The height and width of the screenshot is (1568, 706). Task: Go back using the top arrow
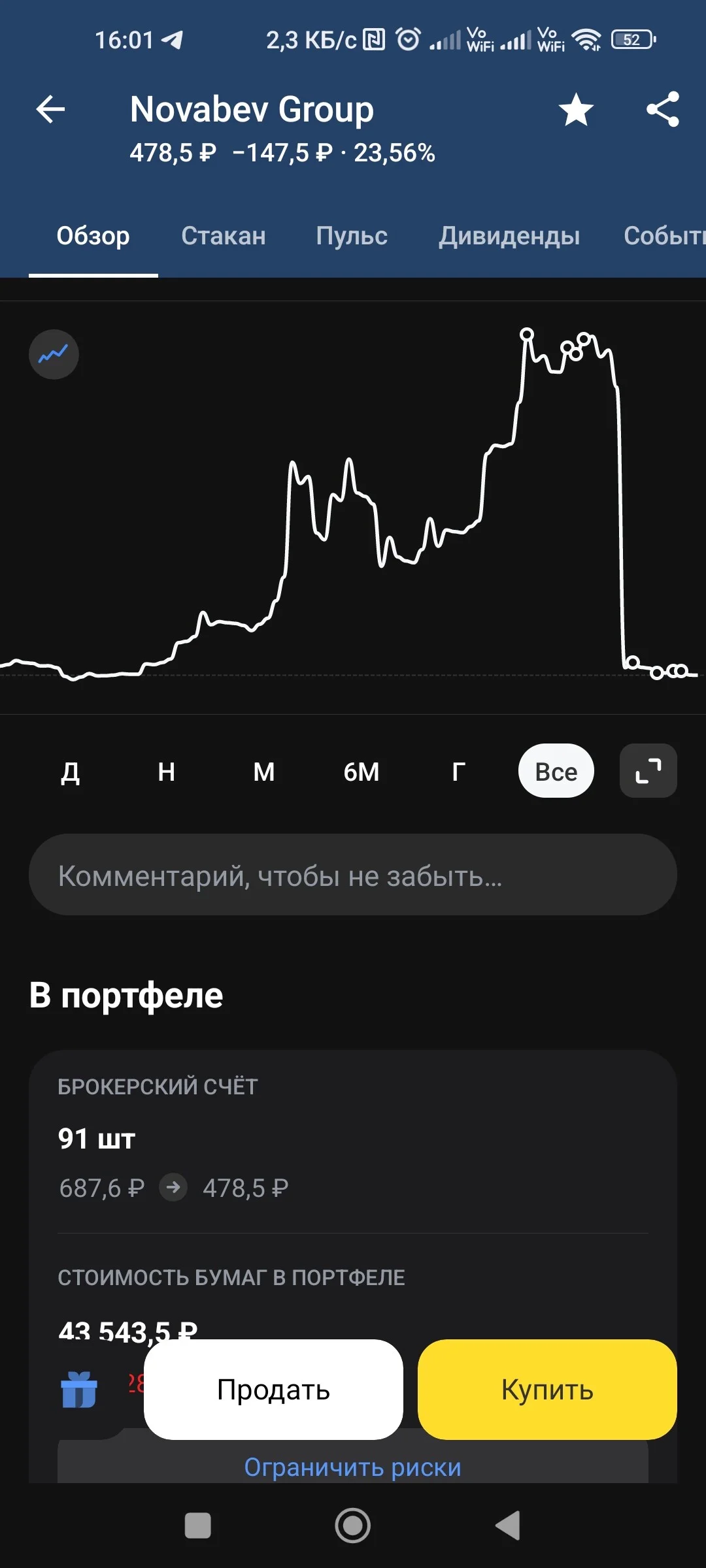click(50, 109)
